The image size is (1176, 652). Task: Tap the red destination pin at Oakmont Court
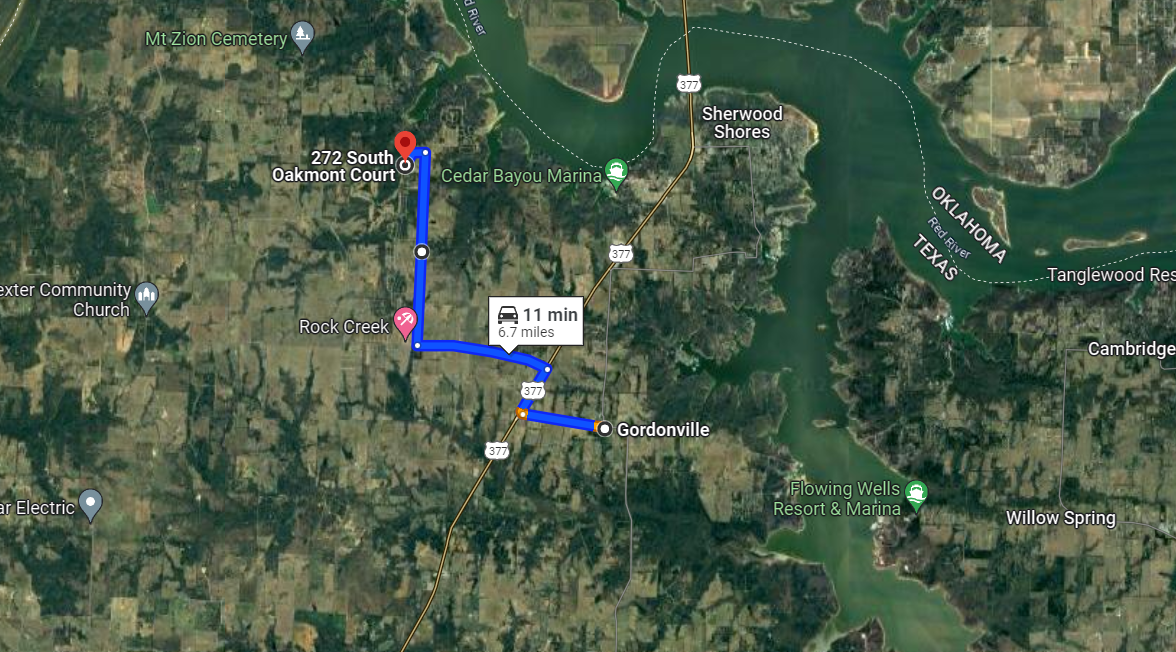click(x=404, y=144)
